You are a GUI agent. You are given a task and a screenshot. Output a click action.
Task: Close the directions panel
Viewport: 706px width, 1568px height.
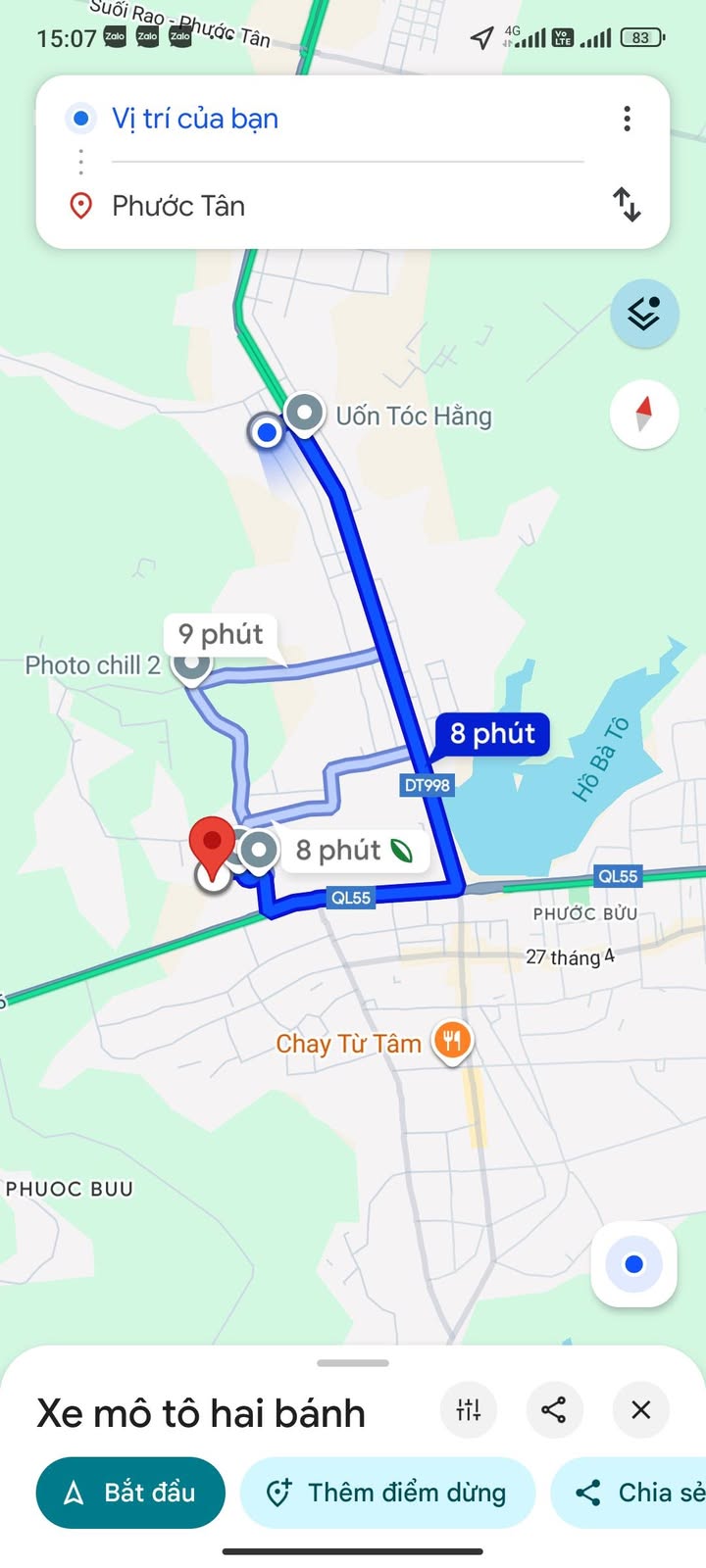(640, 1410)
